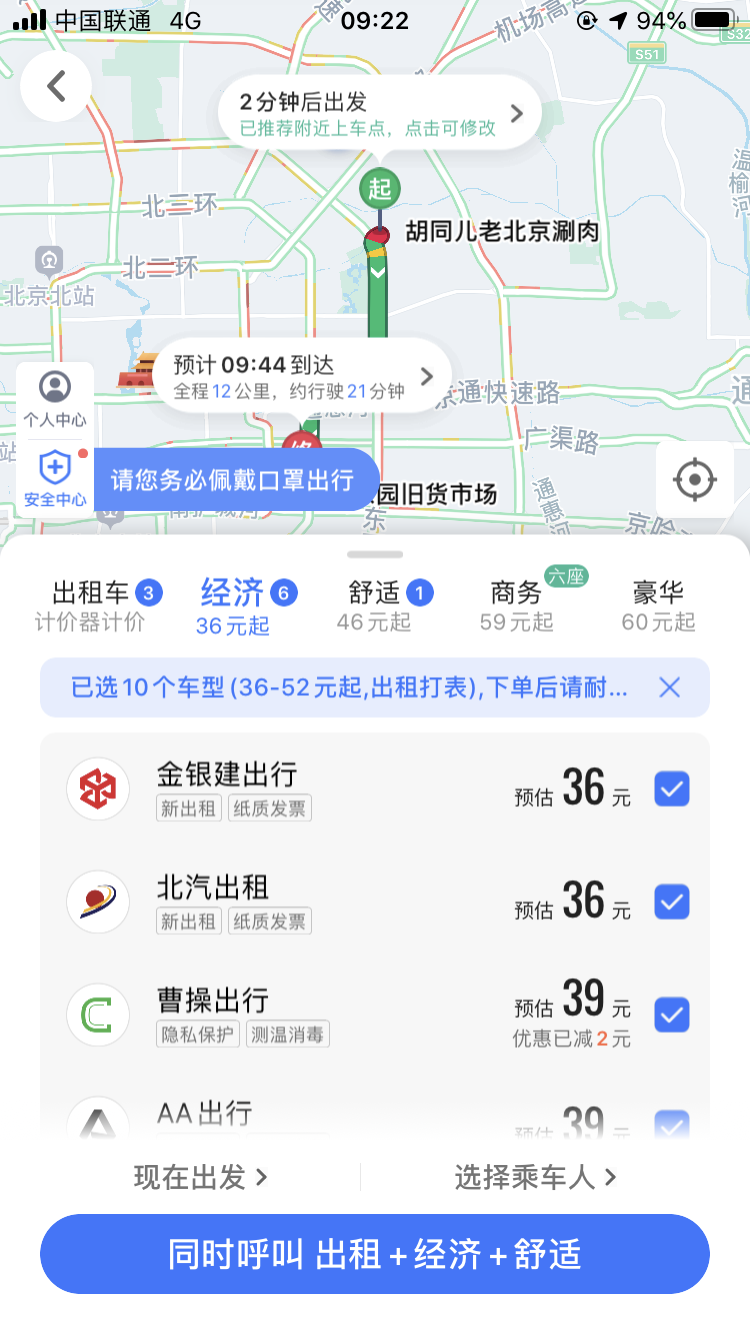Viewport: 750px width, 1334px height.
Task: Open 安全中心 safety center
Action: click(x=55, y=478)
